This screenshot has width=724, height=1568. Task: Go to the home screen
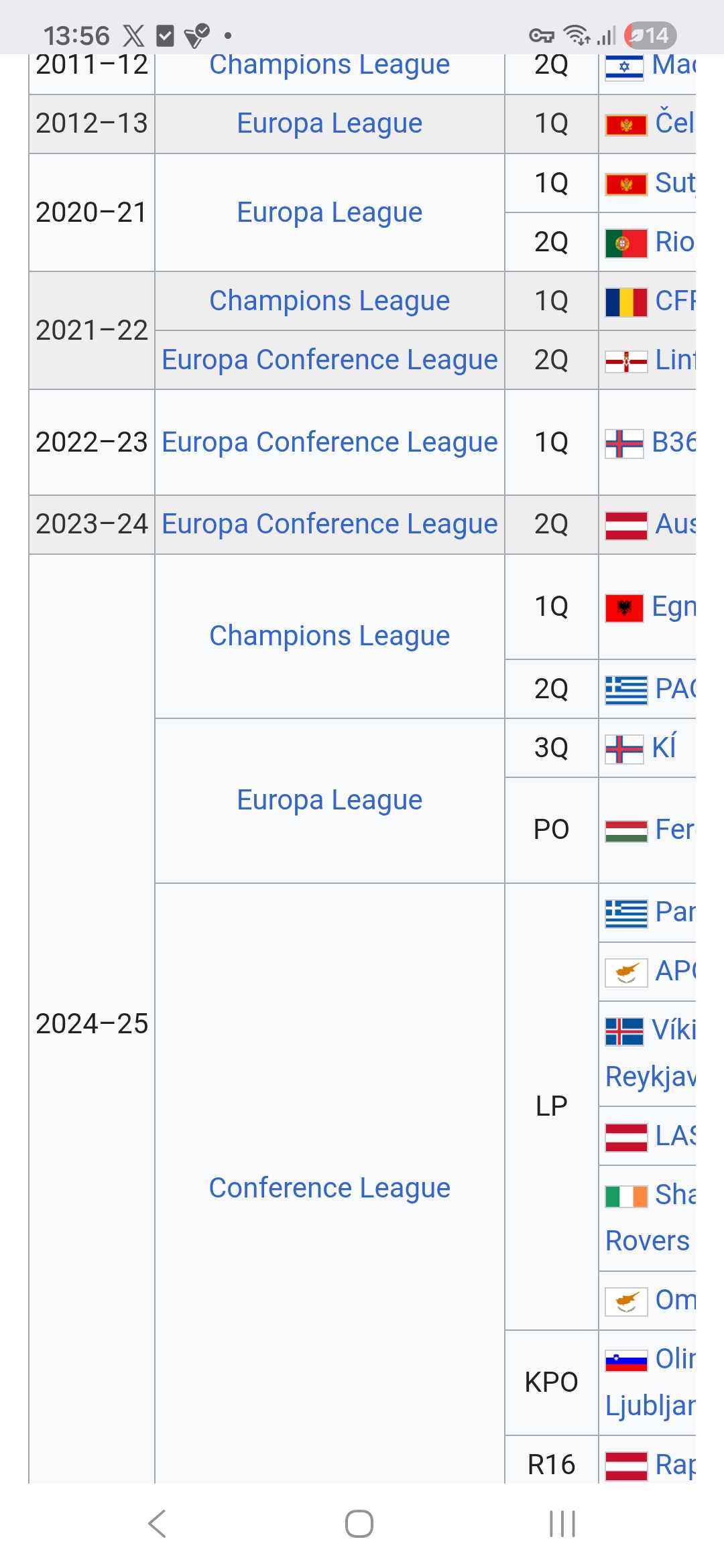[x=359, y=1524]
